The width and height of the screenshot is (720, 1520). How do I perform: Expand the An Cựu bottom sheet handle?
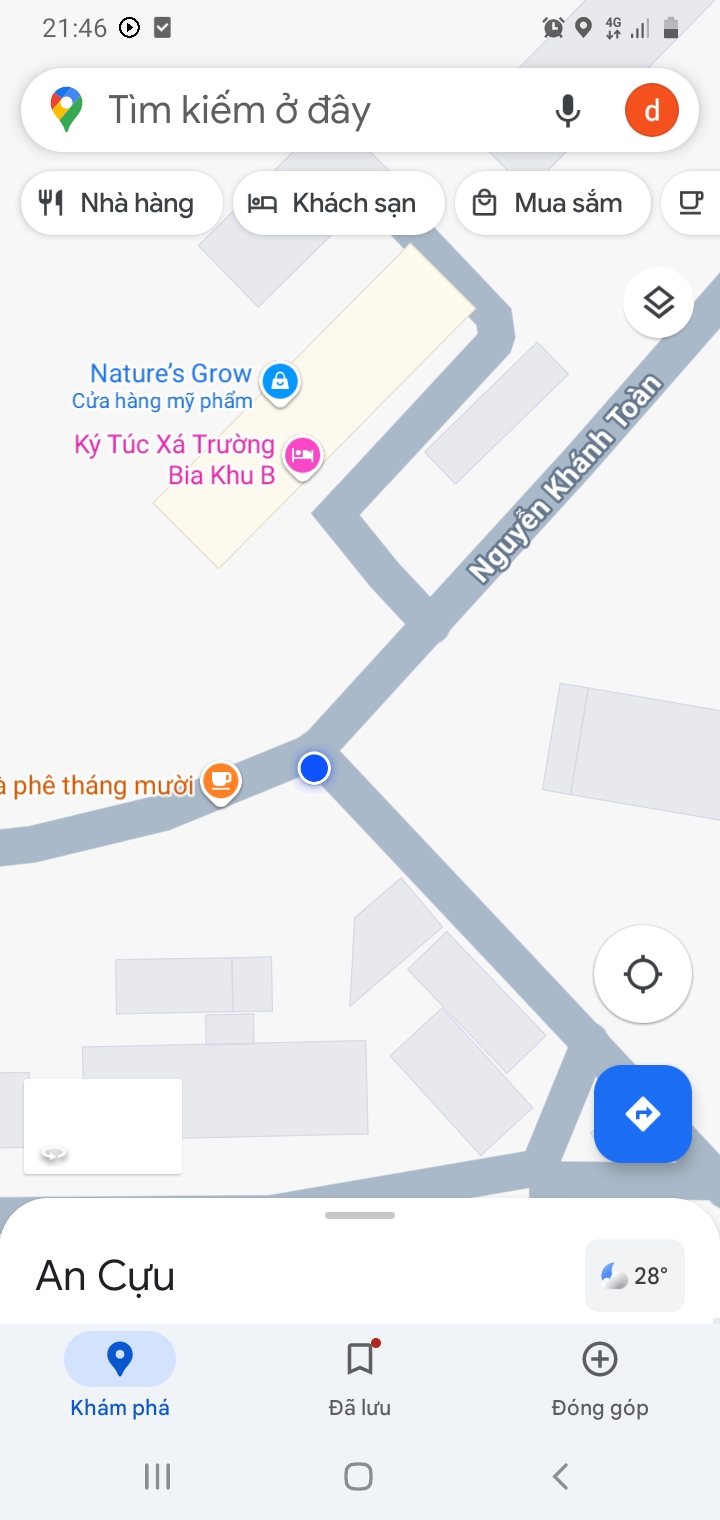tap(359, 1215)
